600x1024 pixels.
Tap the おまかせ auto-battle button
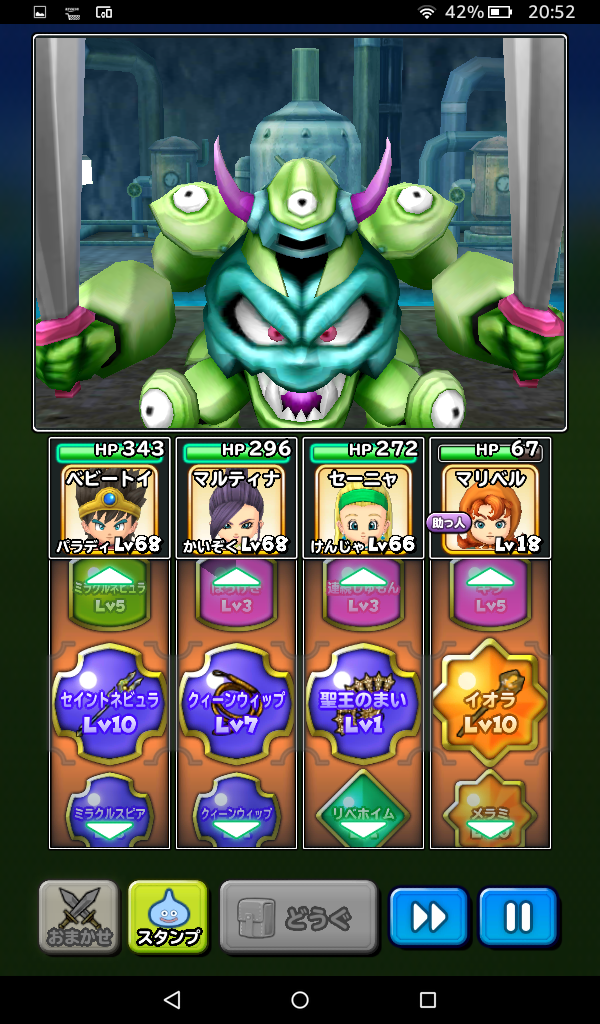78,916
